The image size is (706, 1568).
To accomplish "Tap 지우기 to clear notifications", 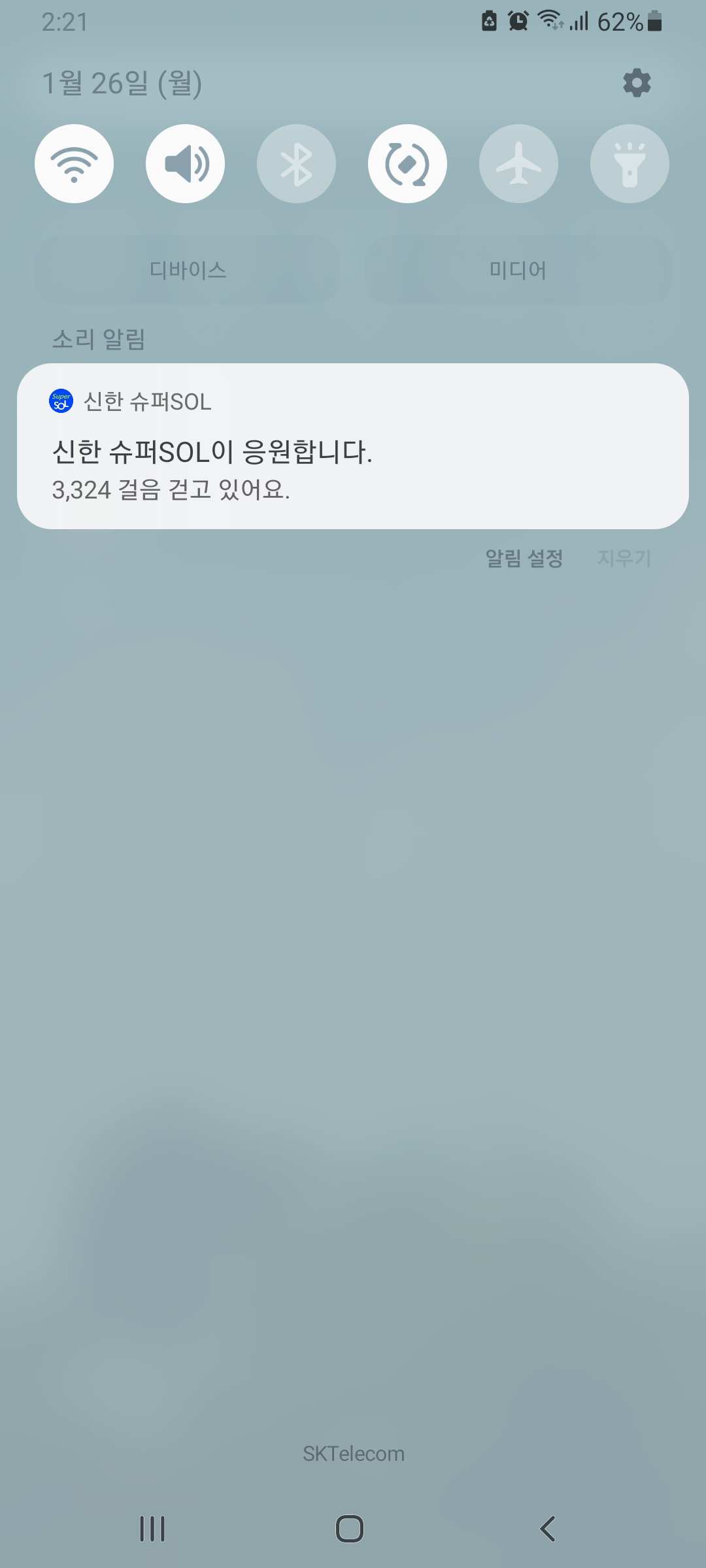I will point(624,559).
